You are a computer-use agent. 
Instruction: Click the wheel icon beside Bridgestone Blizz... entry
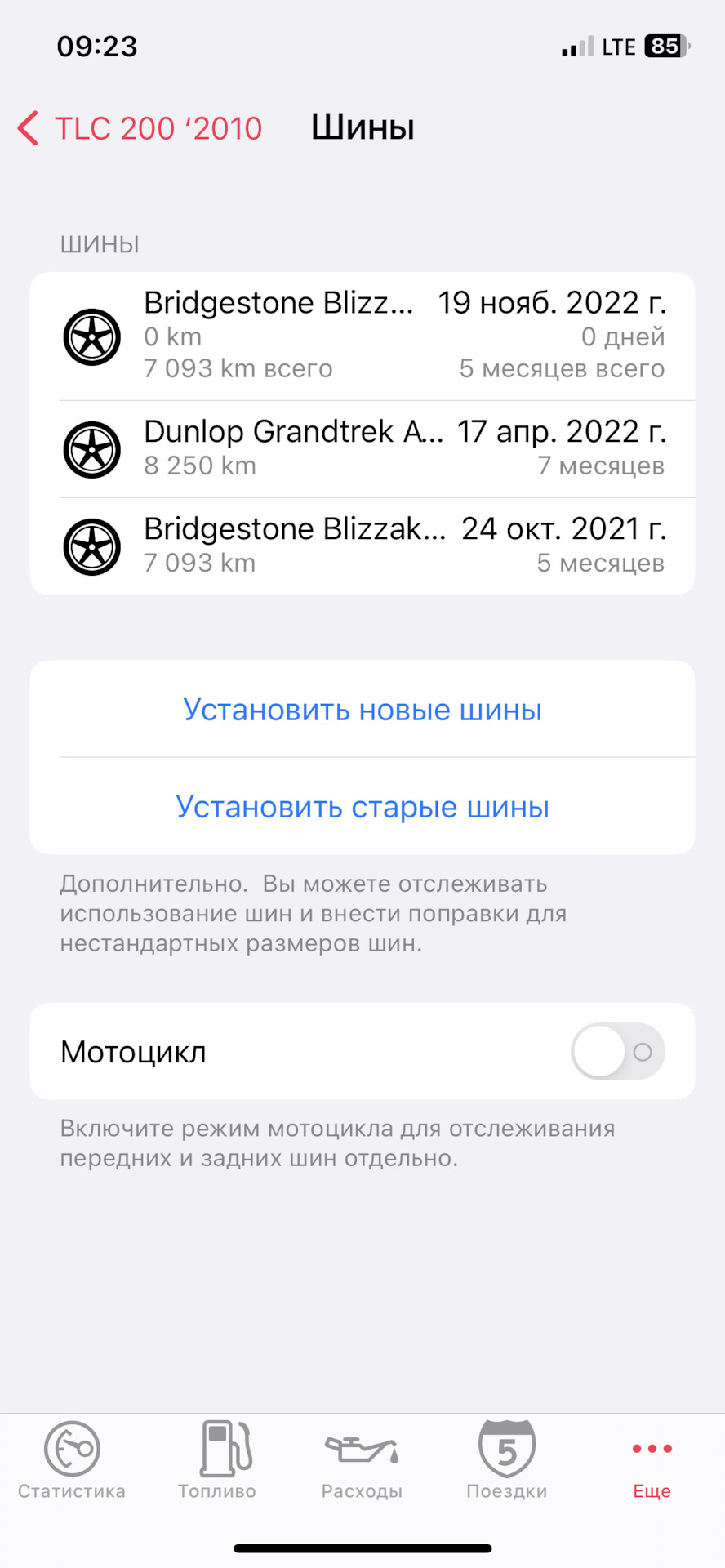[91, 336]
